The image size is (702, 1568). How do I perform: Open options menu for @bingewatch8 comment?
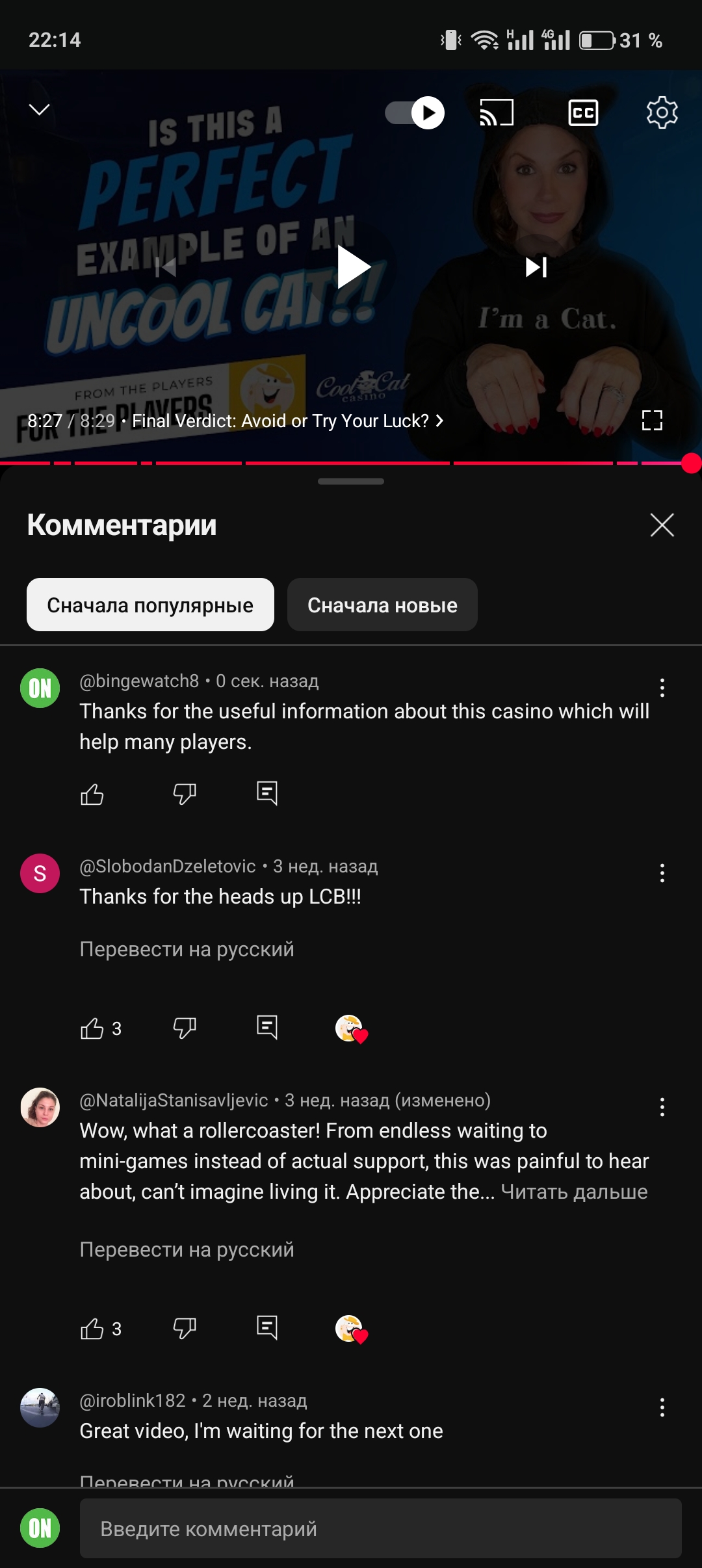[x=662, y=688]
